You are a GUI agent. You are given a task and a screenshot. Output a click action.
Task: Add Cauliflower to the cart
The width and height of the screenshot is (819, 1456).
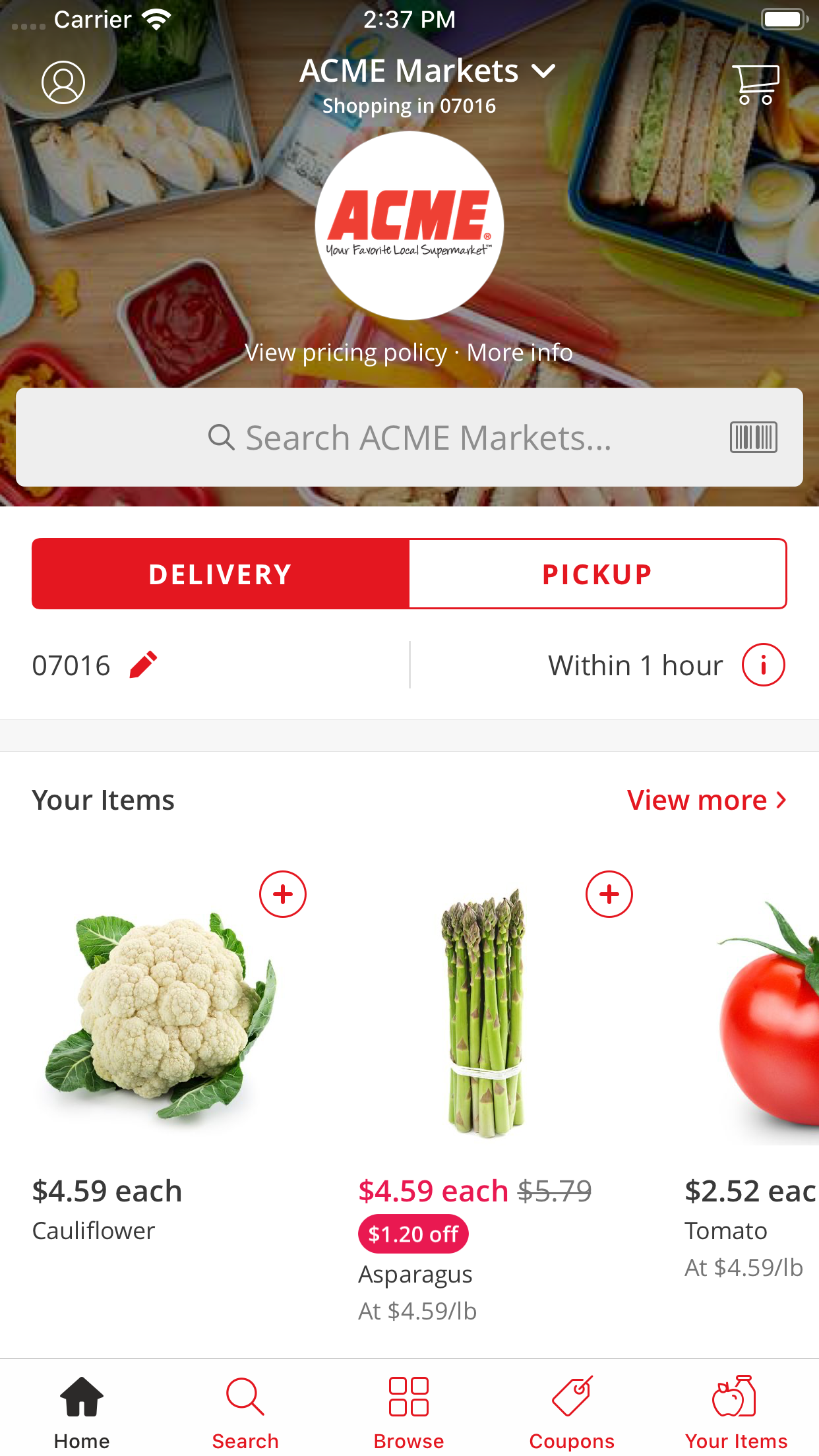point(283,894)
